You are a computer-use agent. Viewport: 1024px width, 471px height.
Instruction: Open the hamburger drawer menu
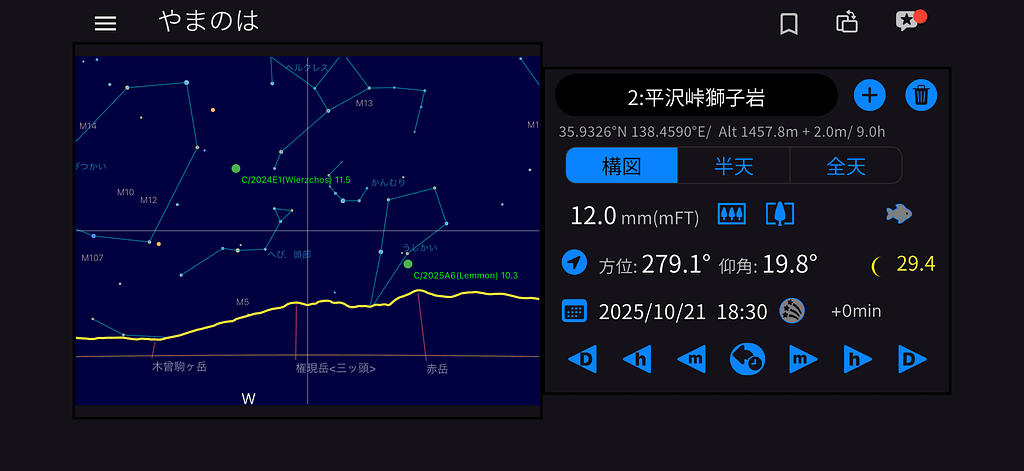105,24
